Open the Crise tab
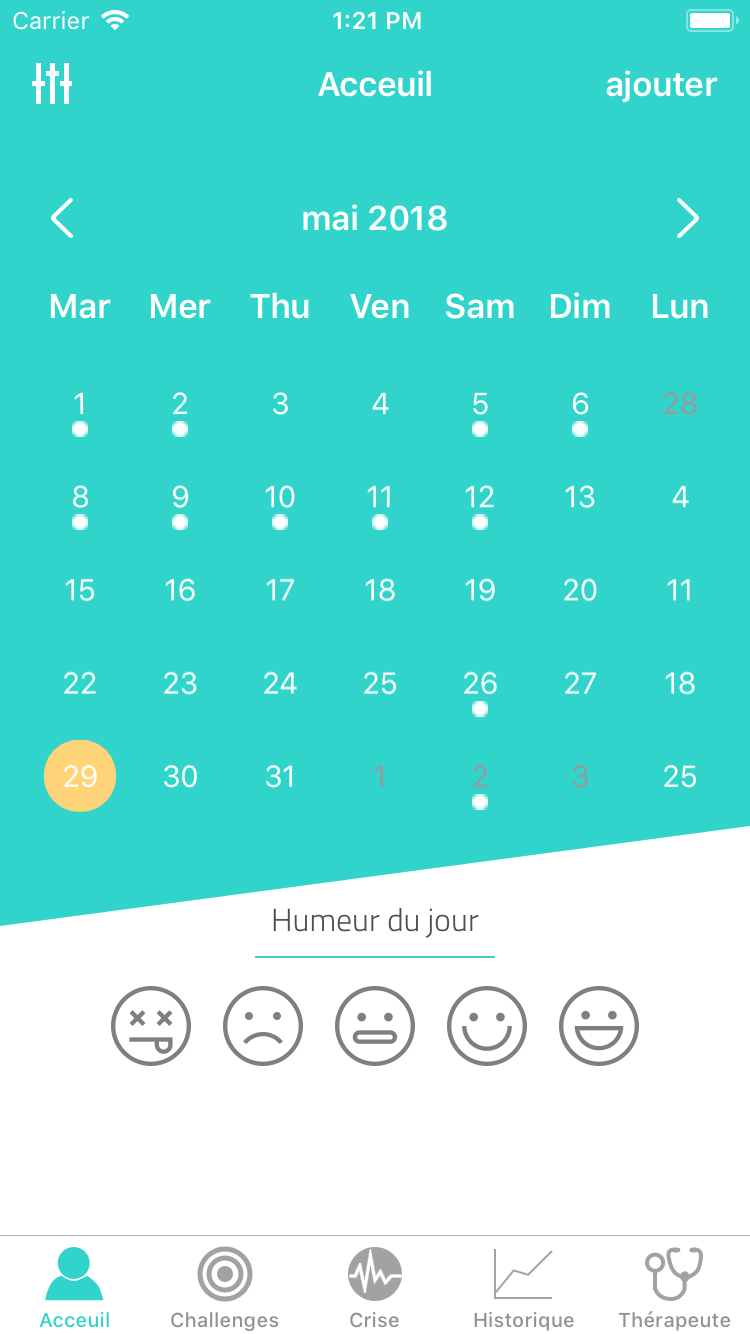 [x=375, y=1288]
